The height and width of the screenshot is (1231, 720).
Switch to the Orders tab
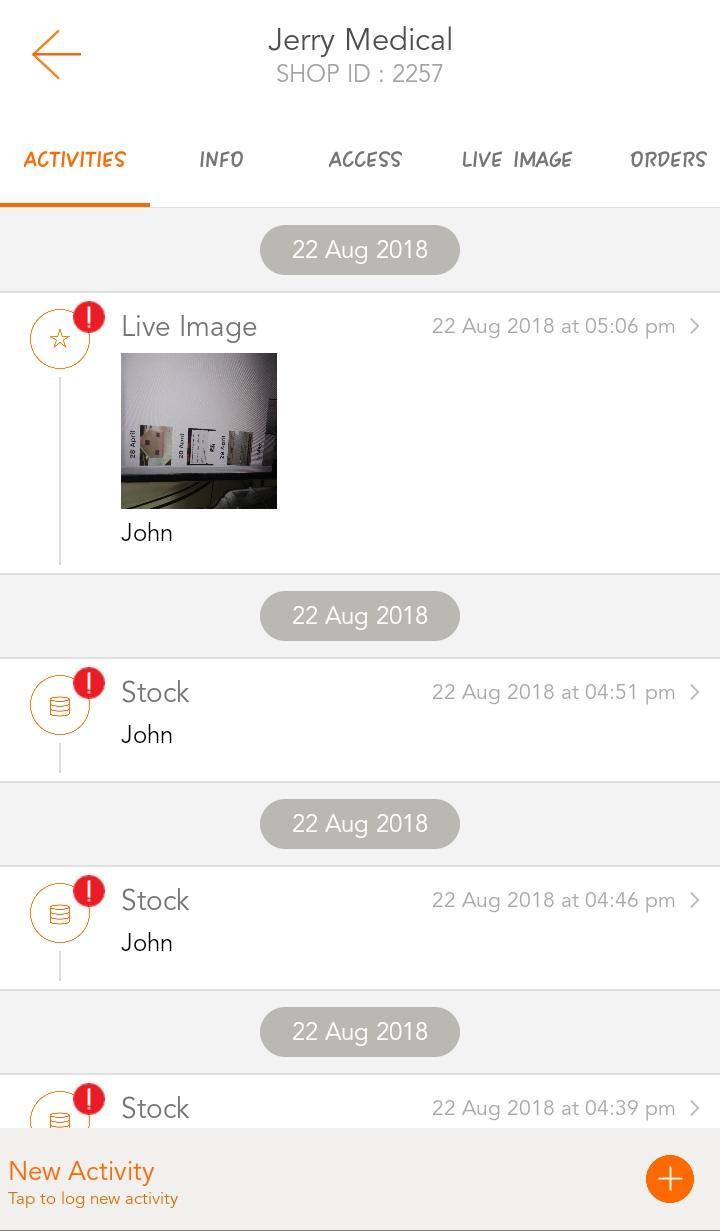point(668,160)
